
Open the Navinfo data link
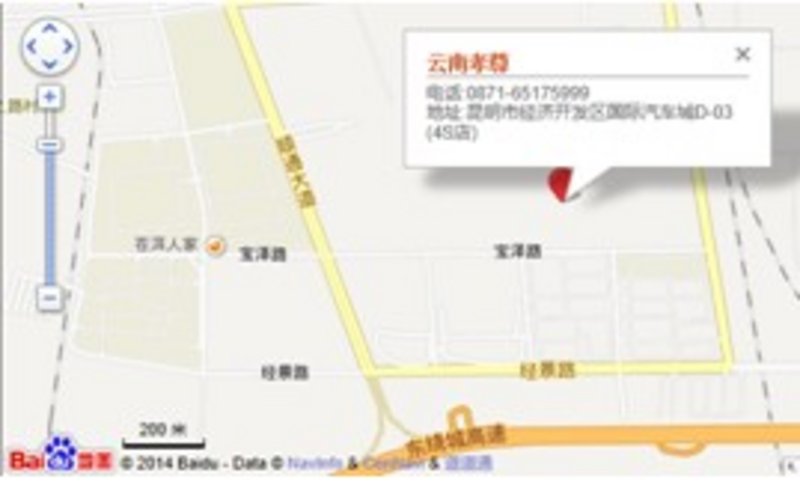(315, 464)
